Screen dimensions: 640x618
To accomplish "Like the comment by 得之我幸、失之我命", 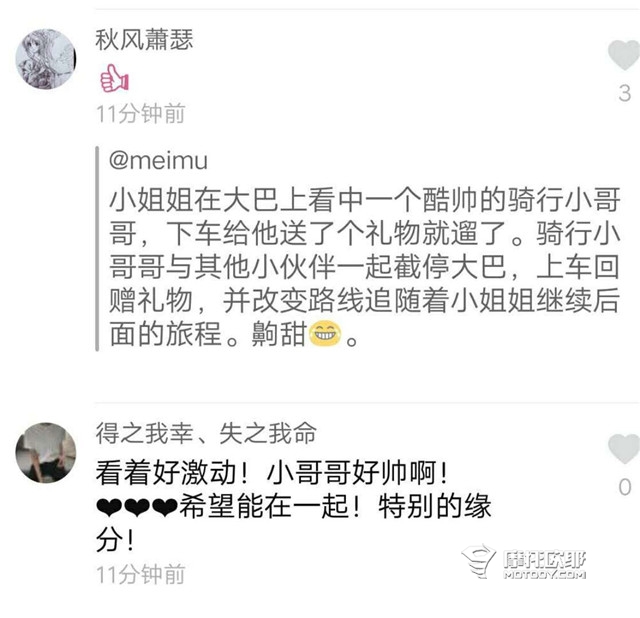I will point(623,449).
